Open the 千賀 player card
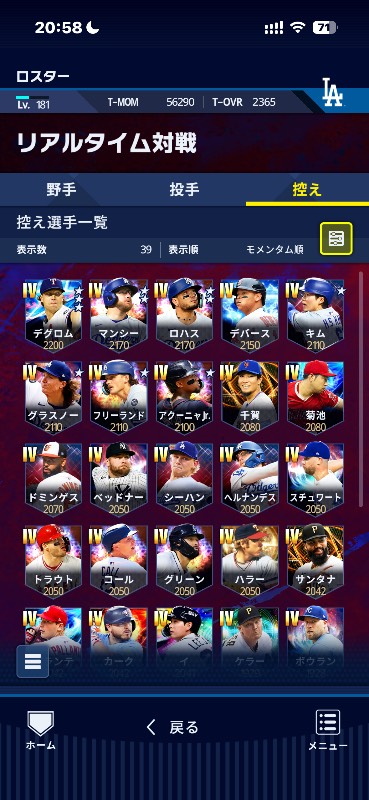 (x=250, y=397)
